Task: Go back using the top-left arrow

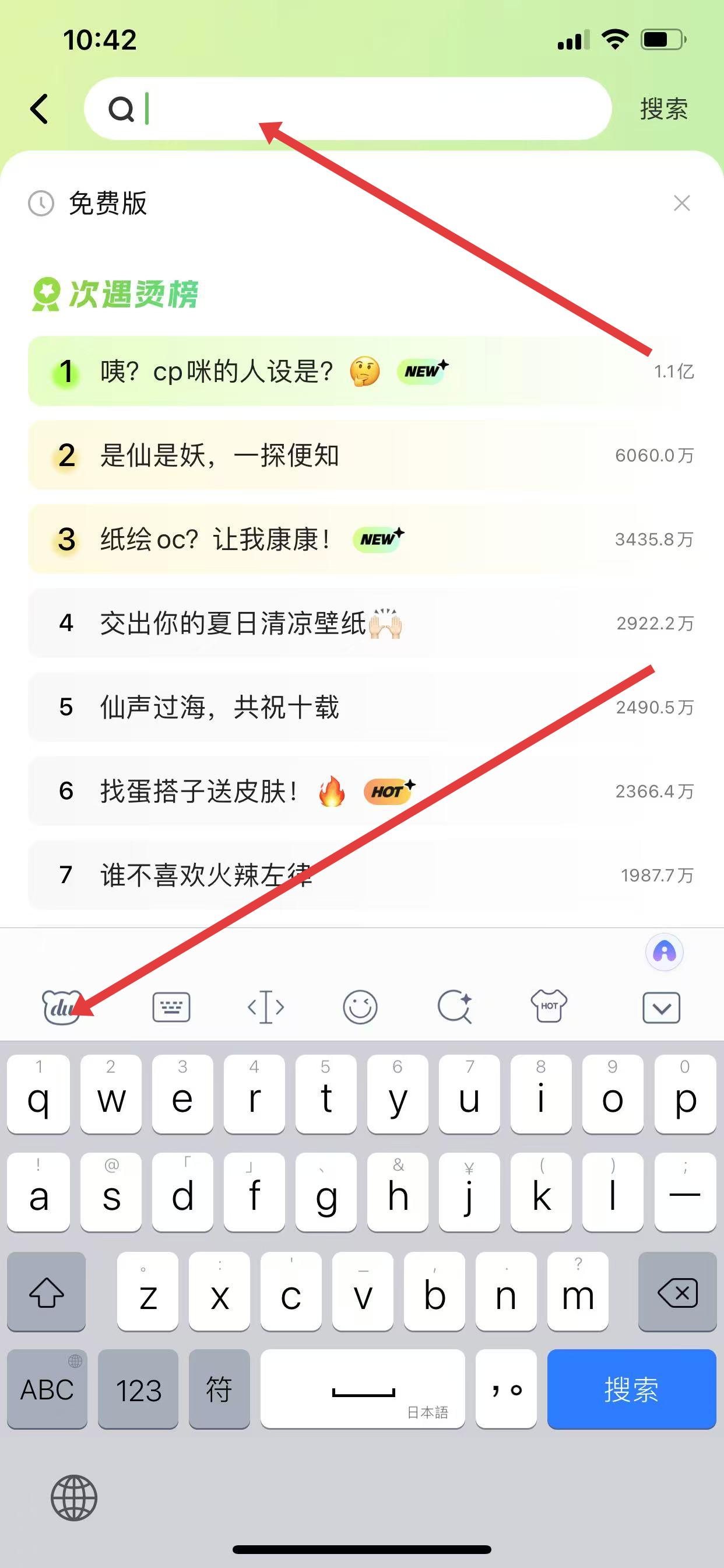Action: tap(40, 110)
